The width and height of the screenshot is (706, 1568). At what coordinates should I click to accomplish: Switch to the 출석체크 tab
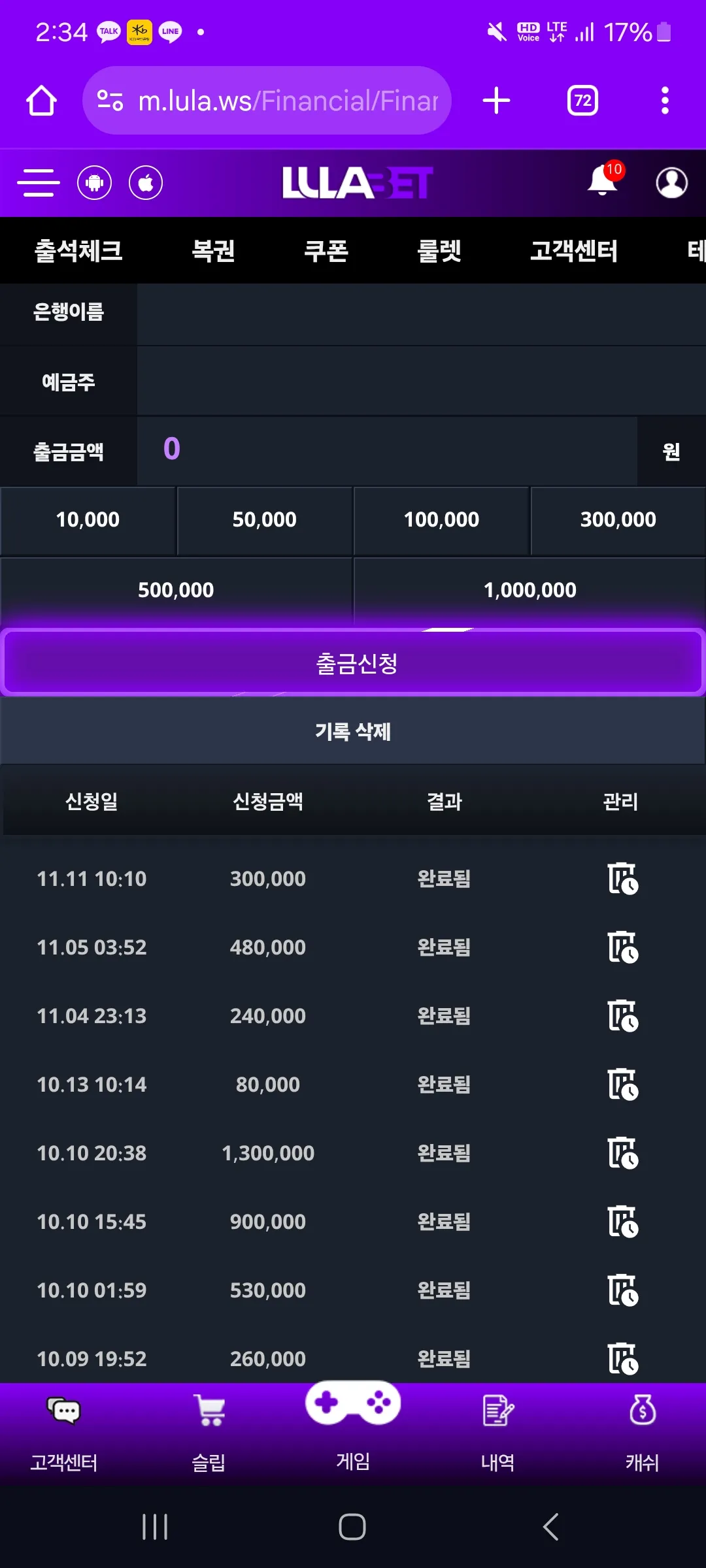(78, 251)
